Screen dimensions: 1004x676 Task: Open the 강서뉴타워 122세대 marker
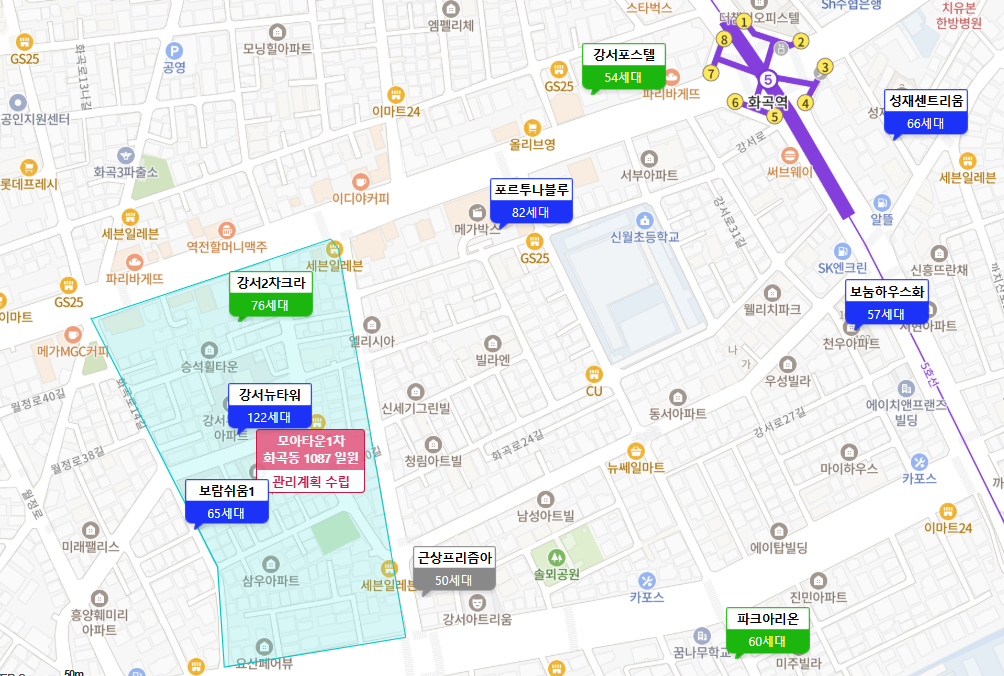click(x=270, y=405)
